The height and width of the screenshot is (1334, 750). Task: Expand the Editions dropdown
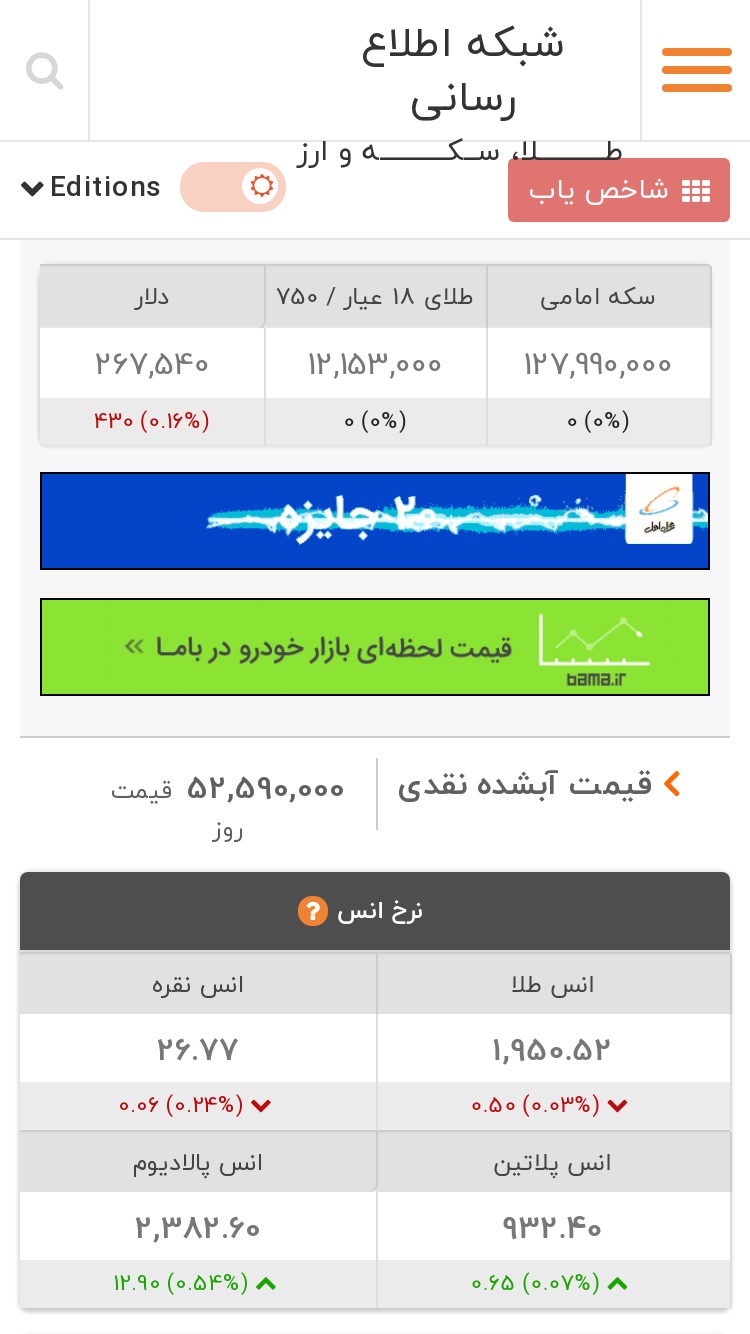[x=91, y=187]
